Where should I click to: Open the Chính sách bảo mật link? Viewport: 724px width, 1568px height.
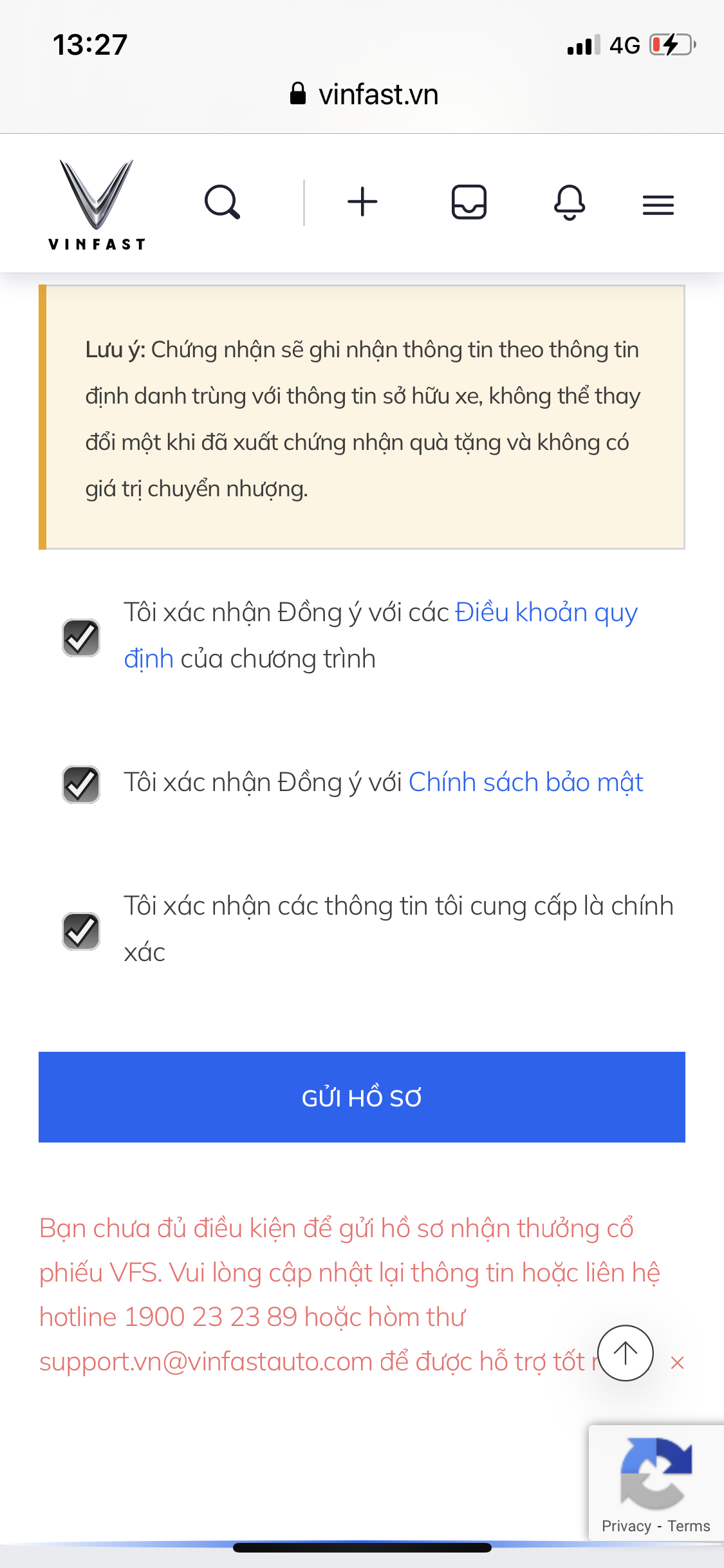pos(525,783)
